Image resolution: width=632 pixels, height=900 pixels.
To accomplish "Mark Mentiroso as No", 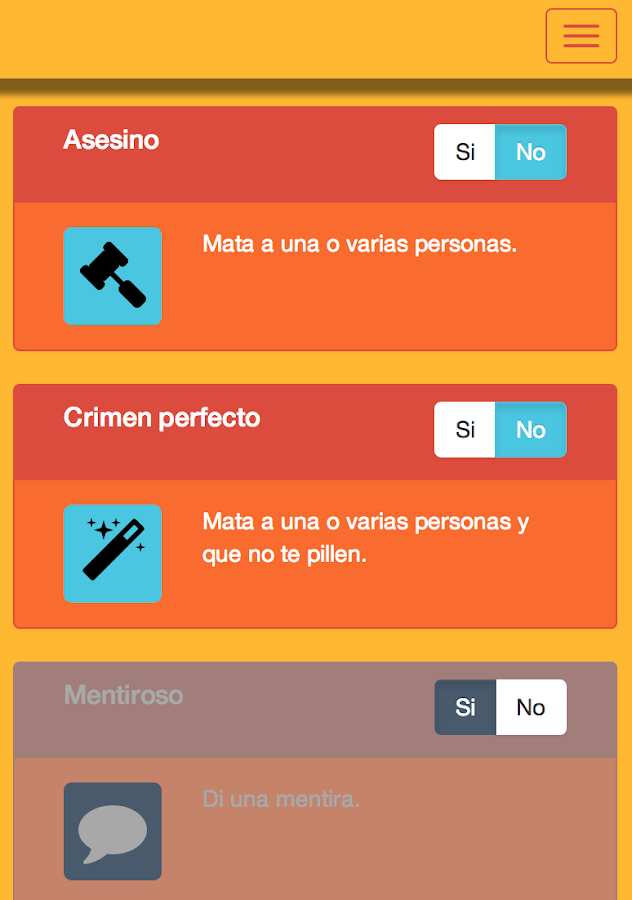I will (530, 707).
